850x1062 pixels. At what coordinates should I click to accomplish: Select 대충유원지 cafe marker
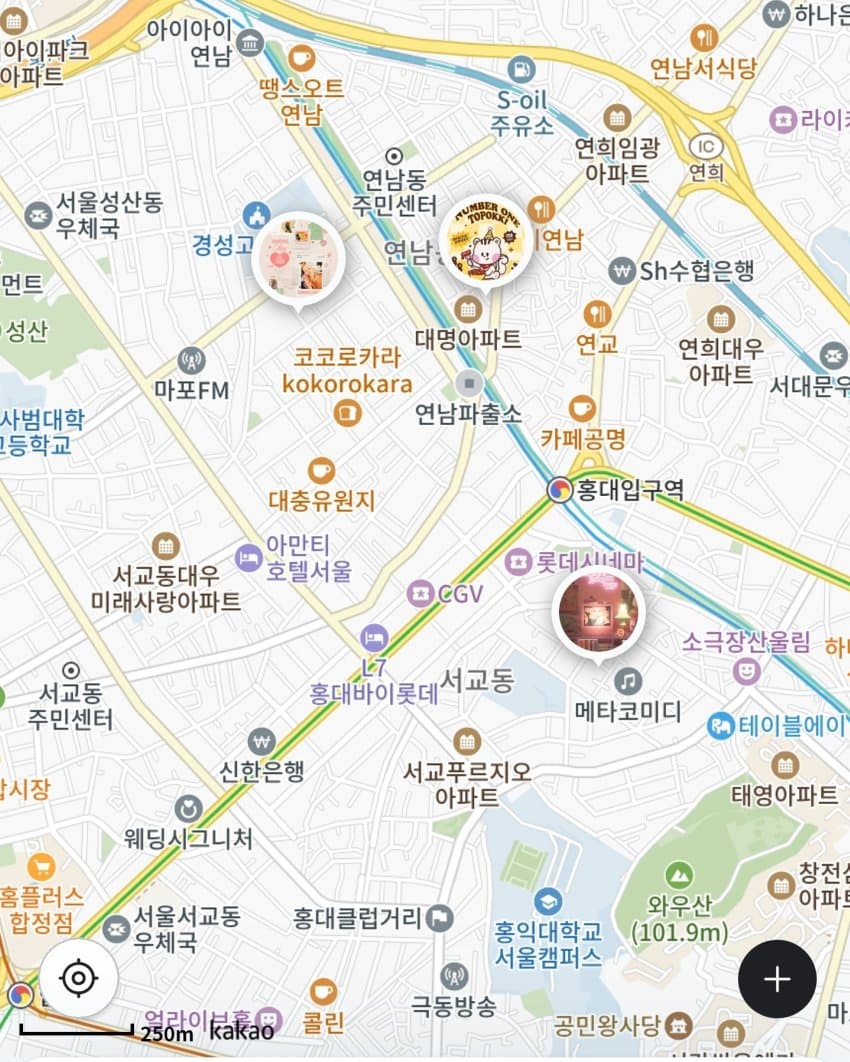321,470
